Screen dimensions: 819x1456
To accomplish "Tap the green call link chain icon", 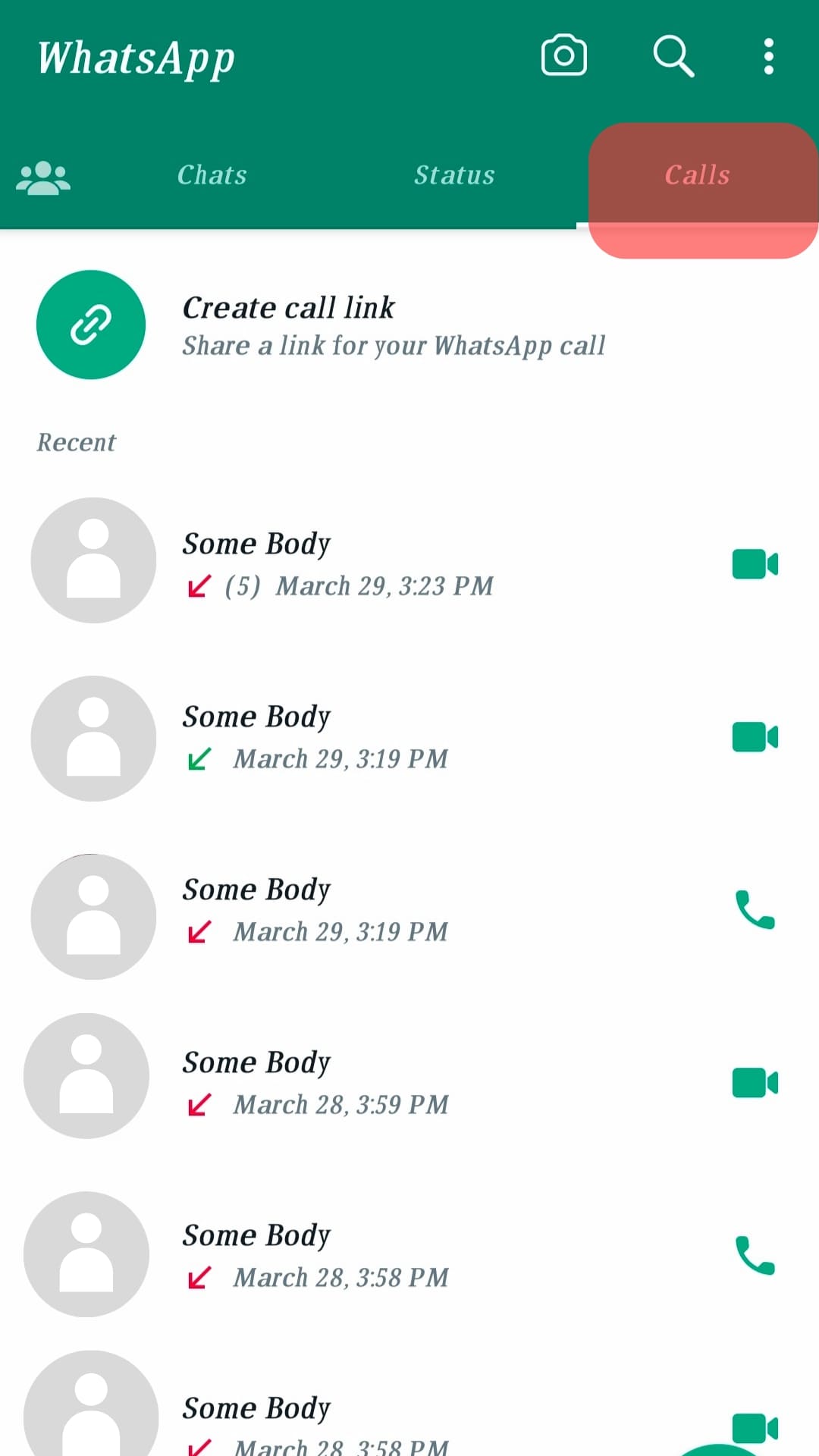I will 91,325.
